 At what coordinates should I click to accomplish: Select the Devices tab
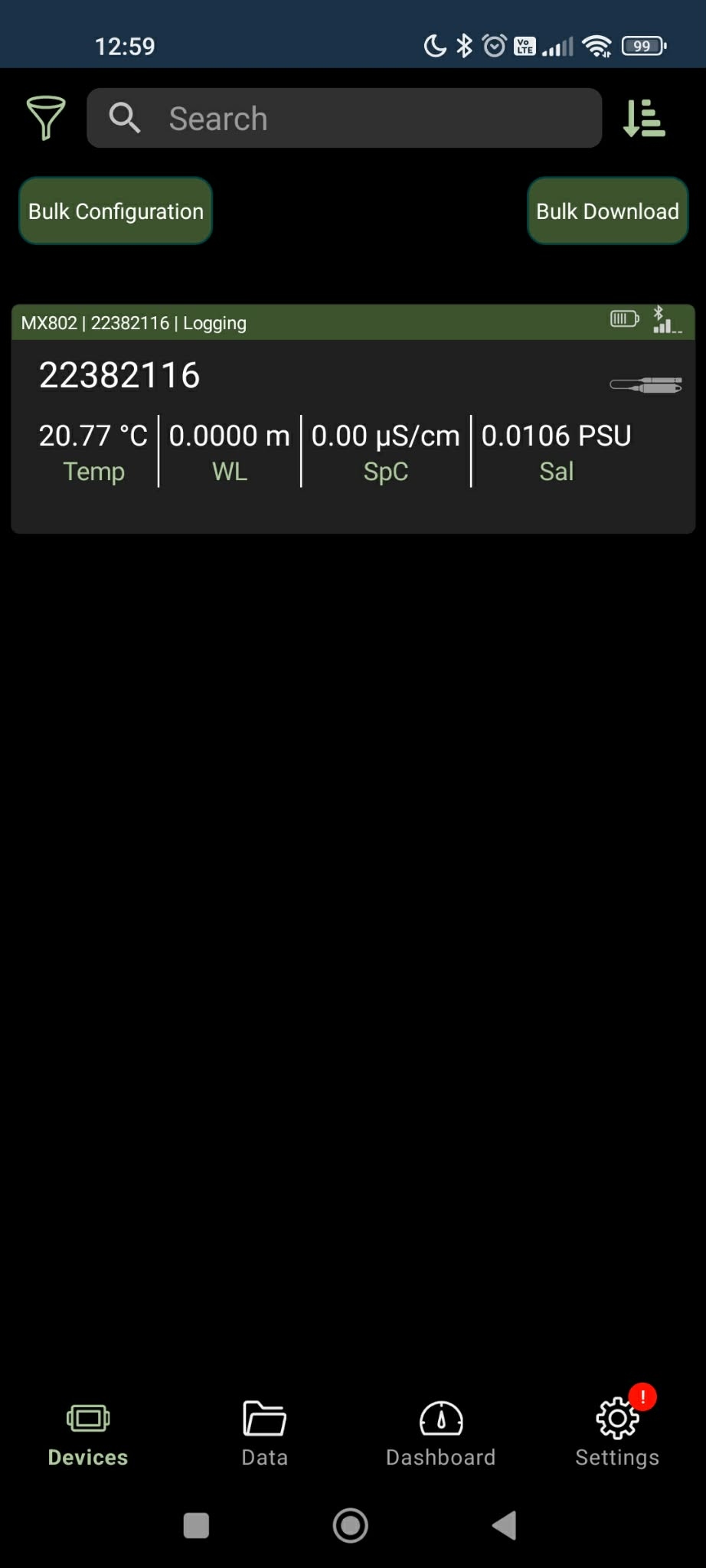88,1433
